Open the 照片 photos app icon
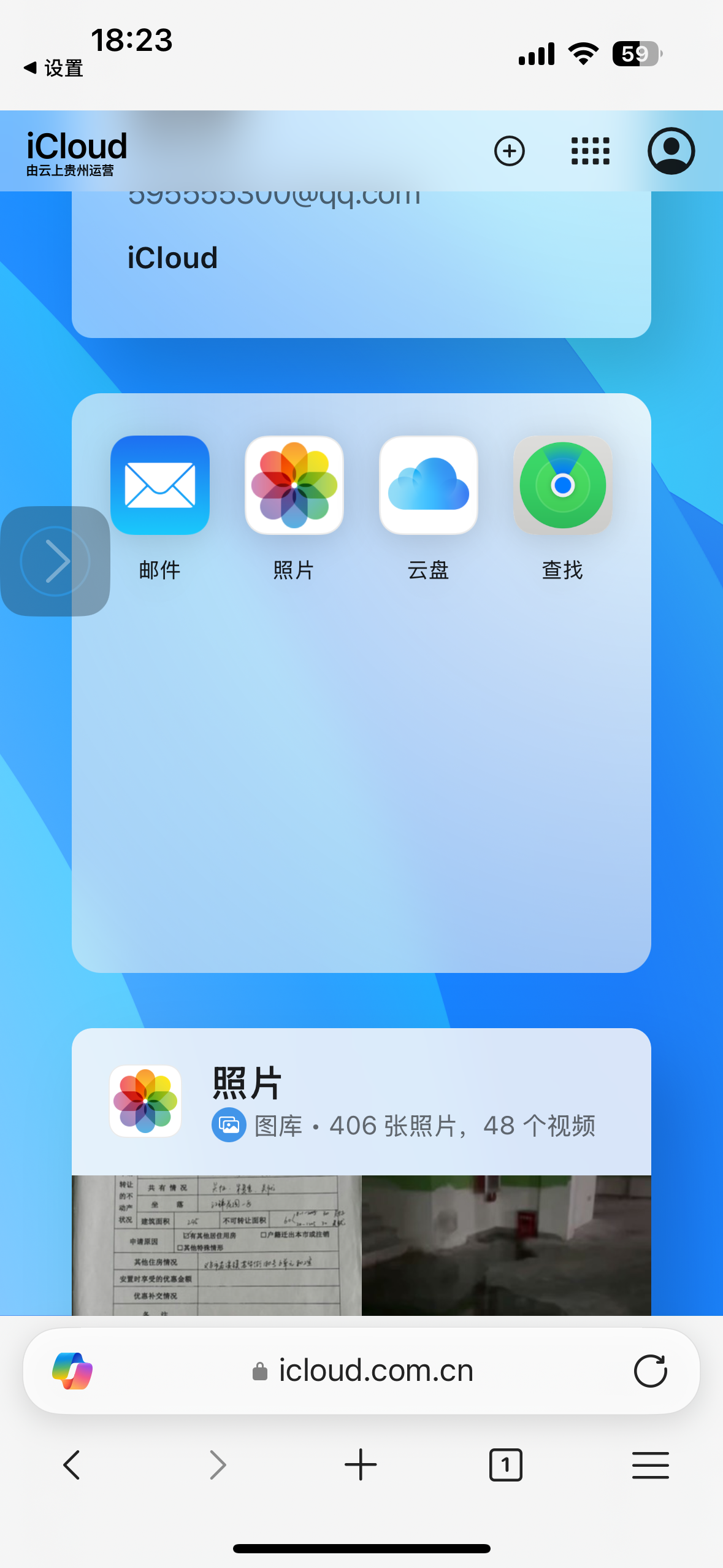This screenshot has width=723, height=1568. click(x=294, y=485)
